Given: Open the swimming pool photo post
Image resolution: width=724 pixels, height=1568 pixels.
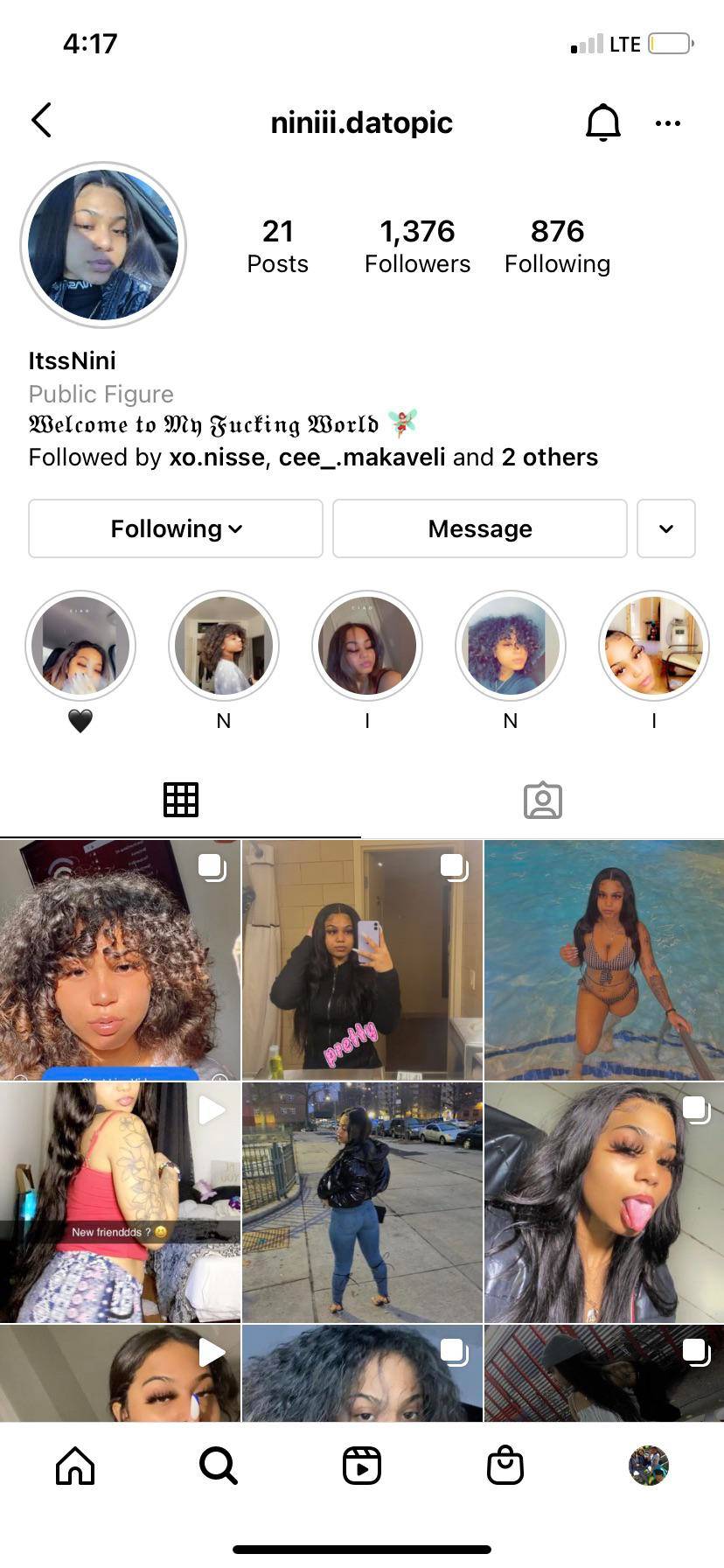Looking at the screenshot, I should tap(604, 960).
